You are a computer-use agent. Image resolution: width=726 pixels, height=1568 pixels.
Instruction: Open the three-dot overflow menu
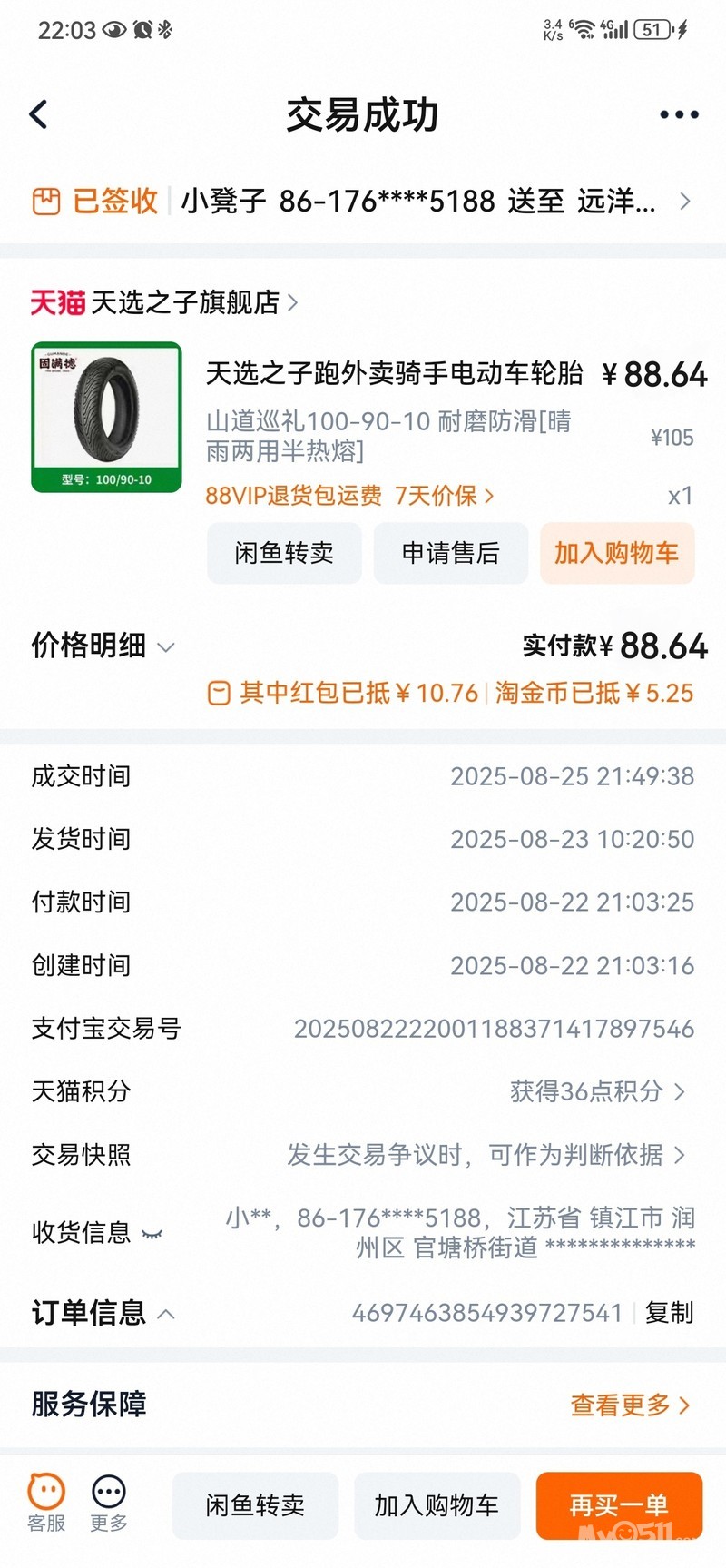[x=679, y=114]
